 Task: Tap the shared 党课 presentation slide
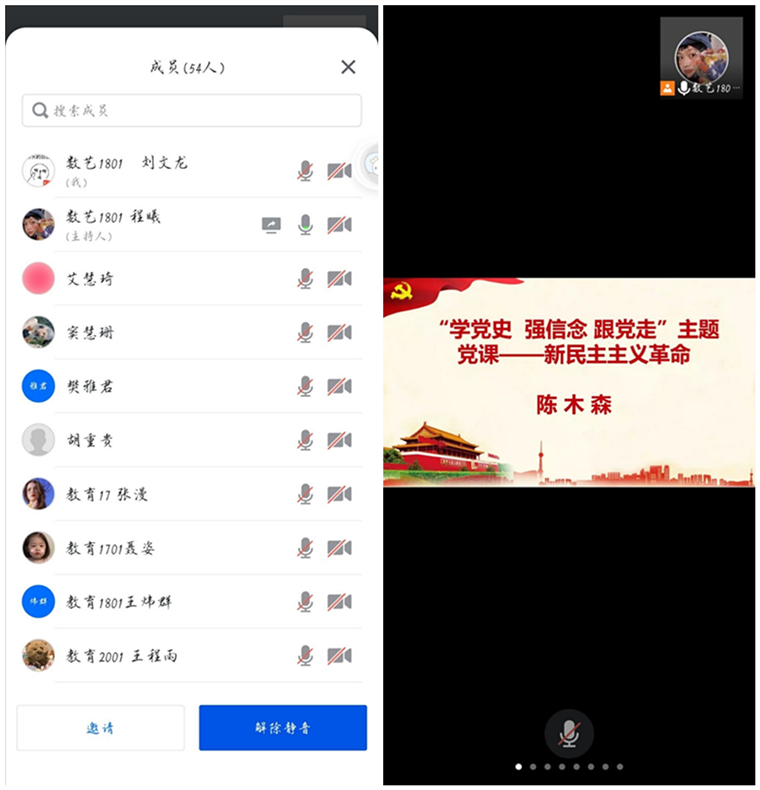(x=569, y=382)
